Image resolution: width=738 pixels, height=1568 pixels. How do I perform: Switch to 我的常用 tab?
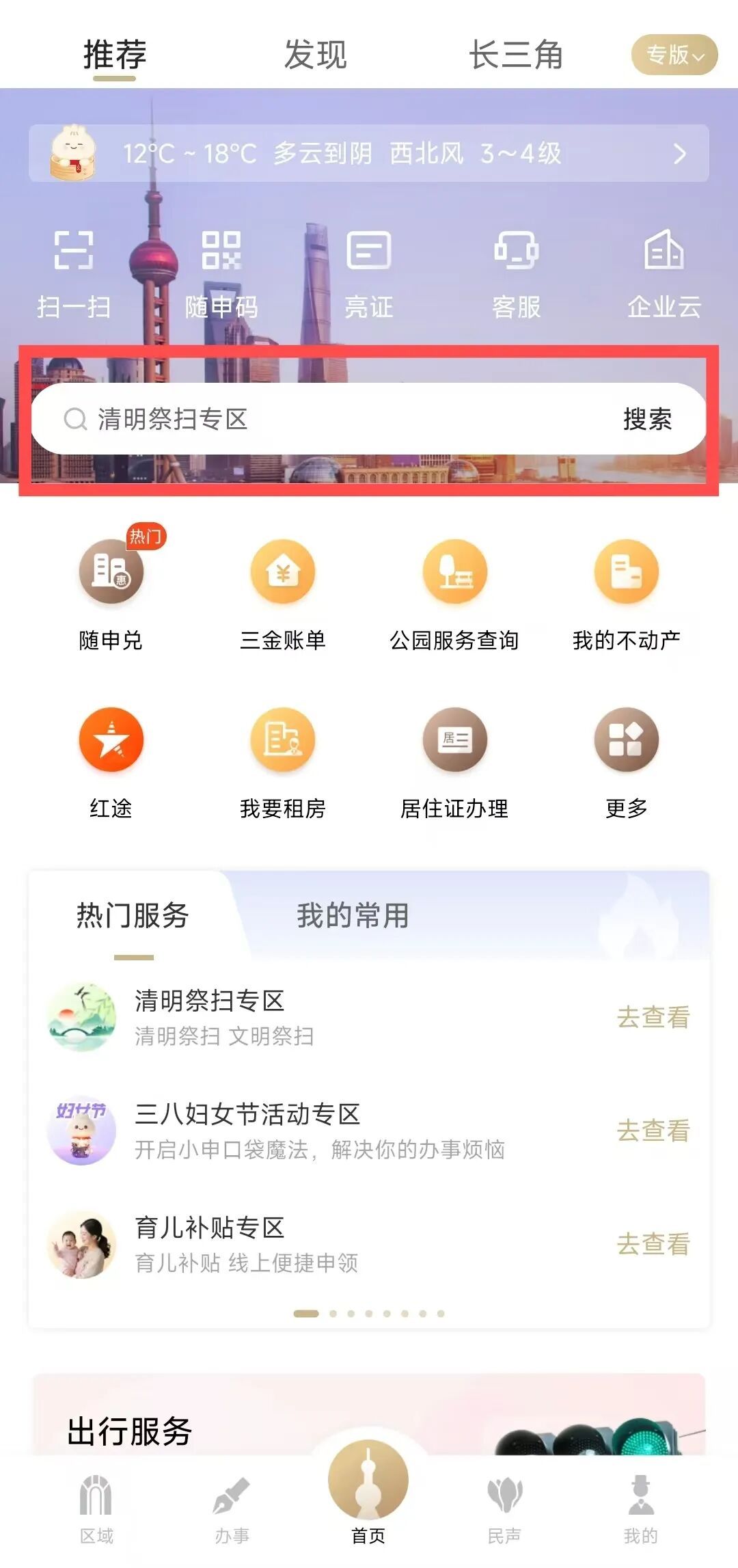[x=353, y=916]
